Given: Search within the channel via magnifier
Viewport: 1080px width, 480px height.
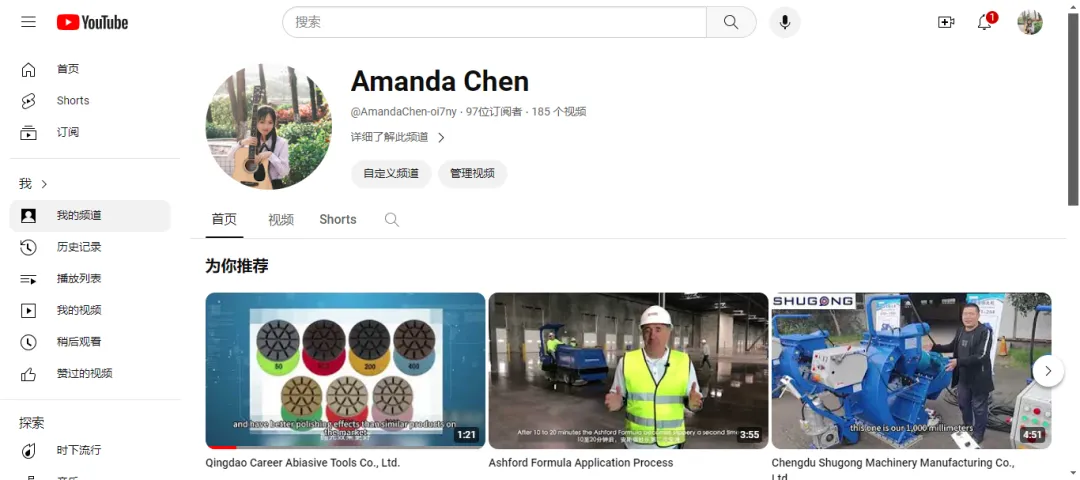Looking at the screenshot, I should (x=392, y=220).
